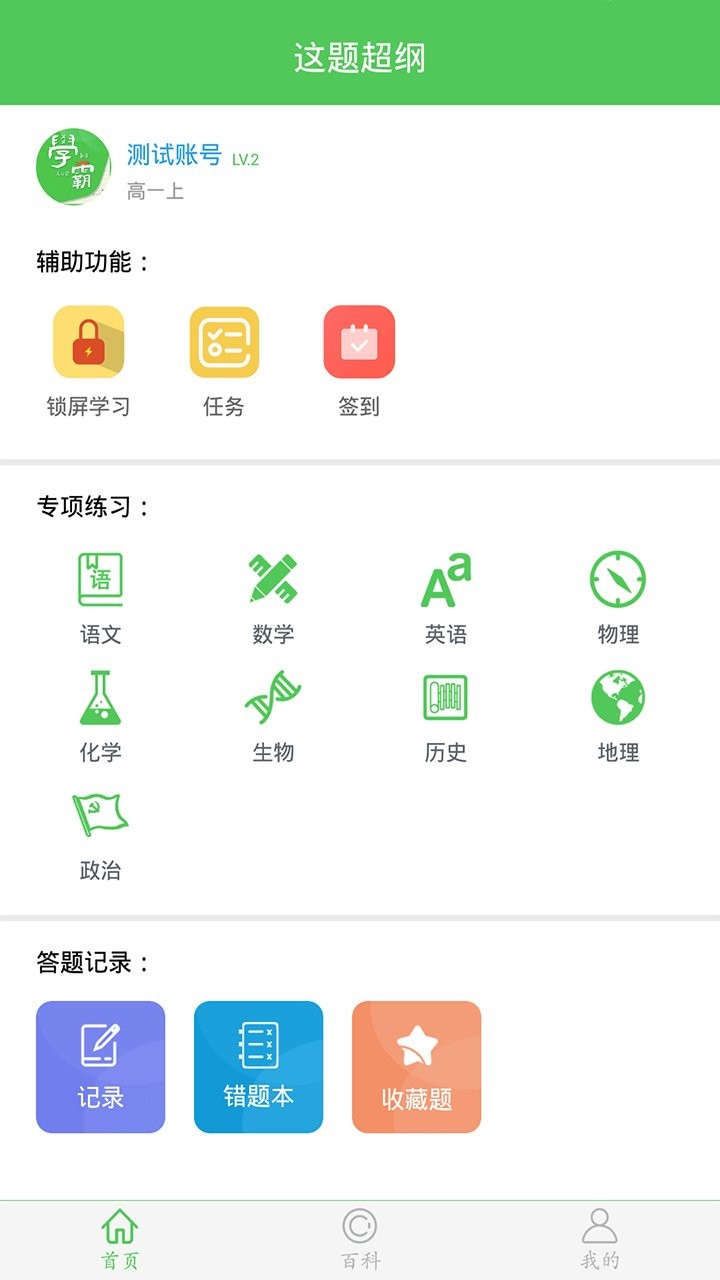The width and height of the screenshot is (720, 1280).
Task: Open the 英语 English practice icon
Action: coord(444,578)
